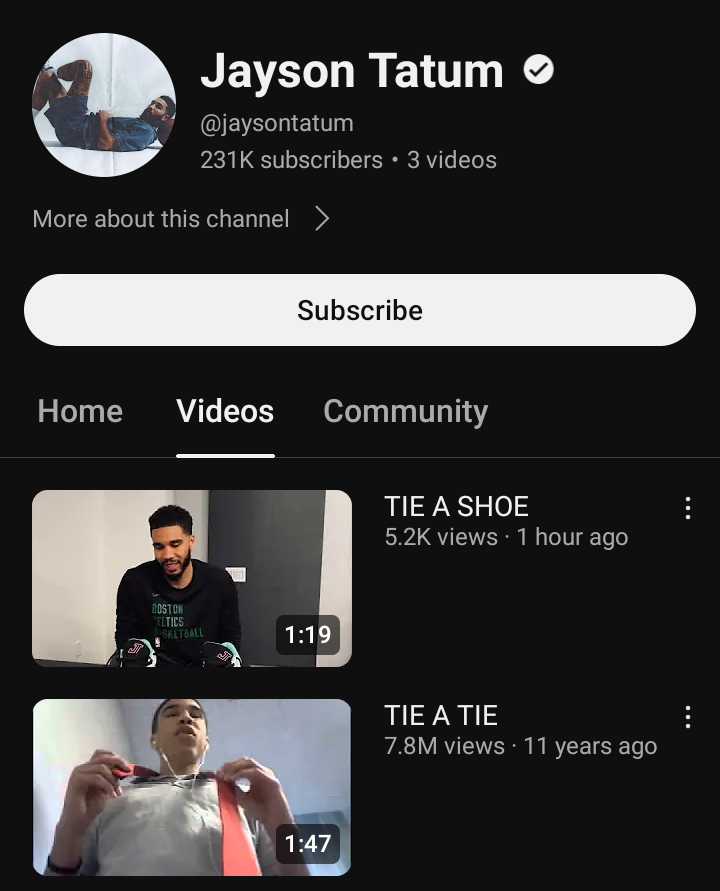Subscribe to Jayson Tatum's channel
Screen dimensions: 720x891
coord(360,310)
